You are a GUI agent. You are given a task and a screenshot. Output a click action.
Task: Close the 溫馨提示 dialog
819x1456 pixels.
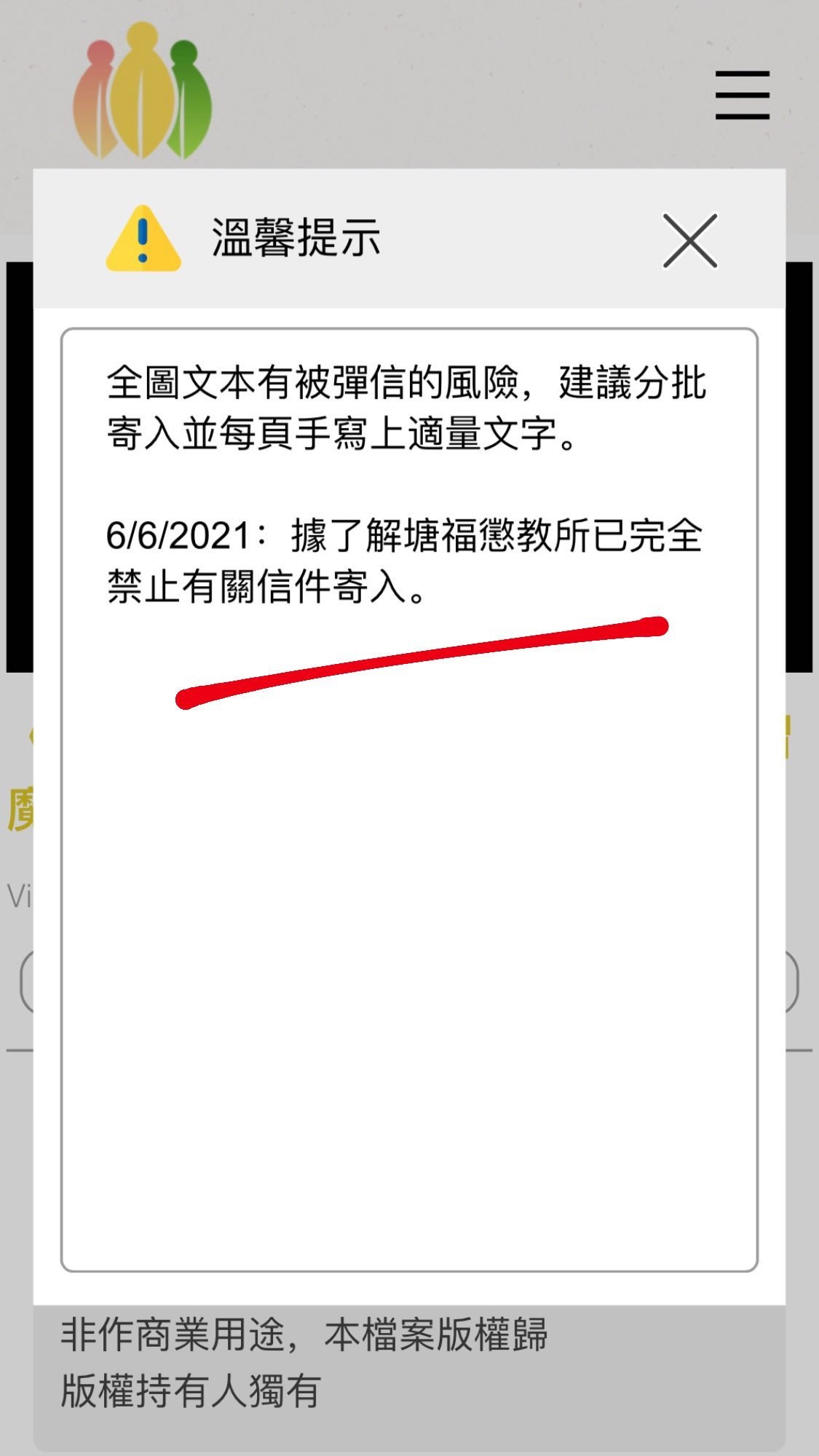pyautogui.click(x=689, y=241)
